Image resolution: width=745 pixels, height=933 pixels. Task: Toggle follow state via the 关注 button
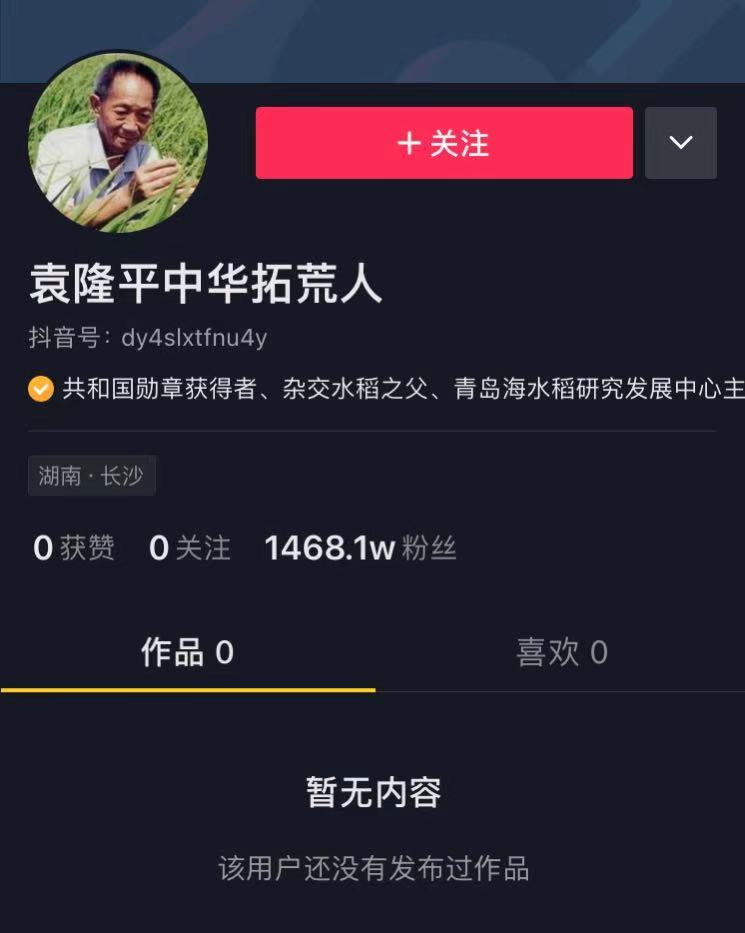(443, 142)
